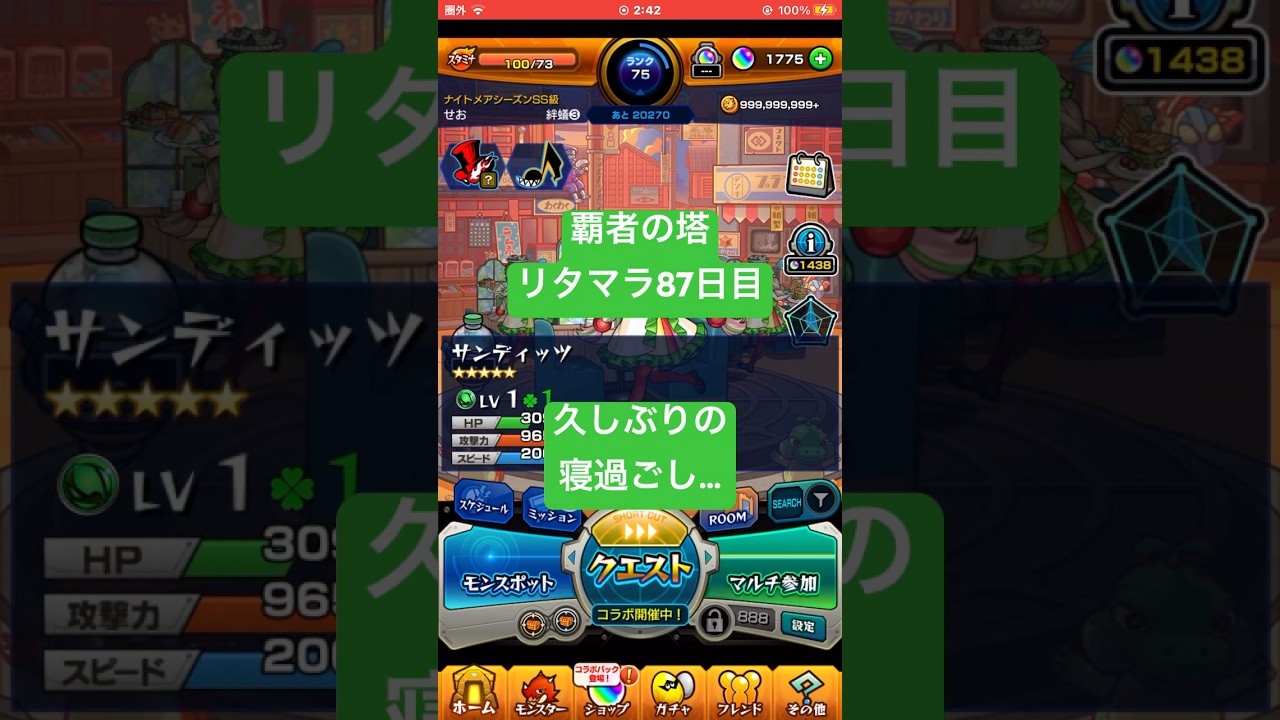Open the calendar icon

tap(809, 176)
